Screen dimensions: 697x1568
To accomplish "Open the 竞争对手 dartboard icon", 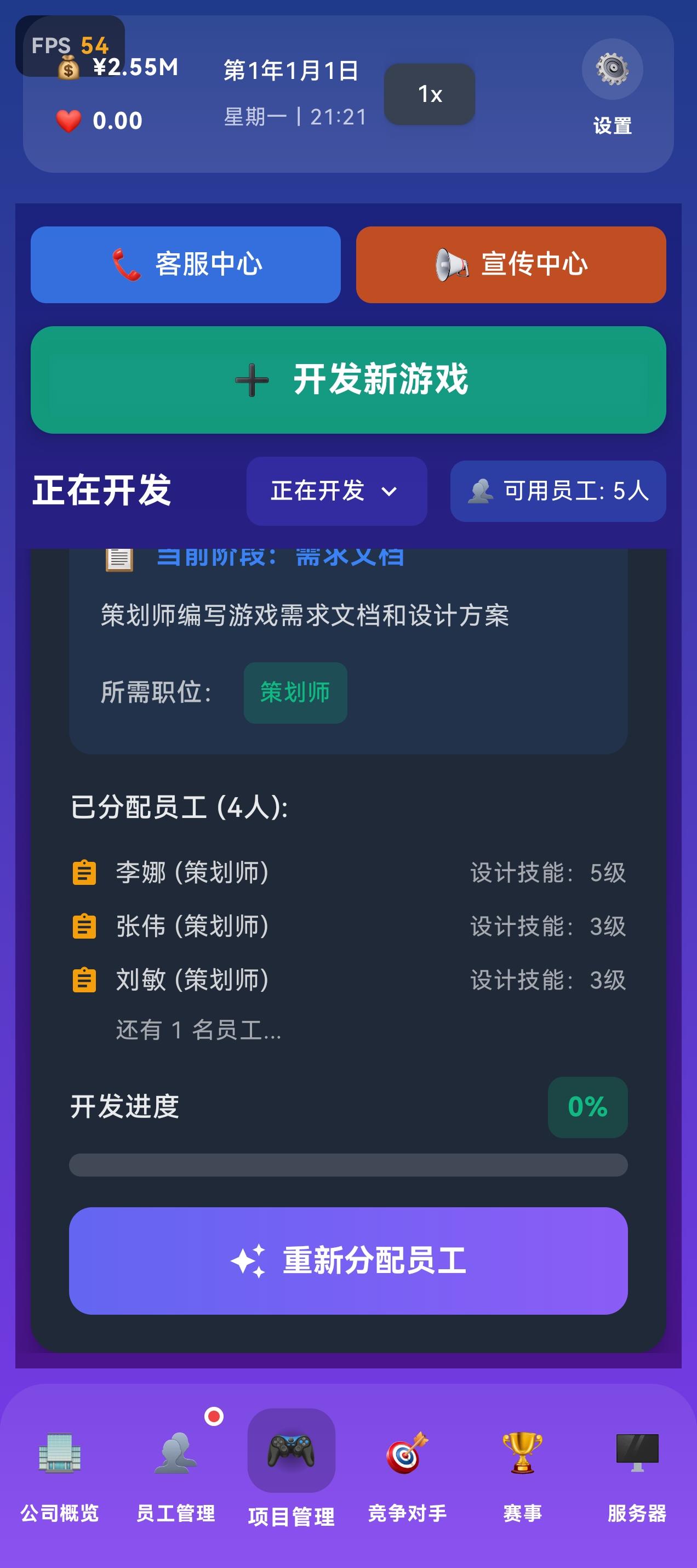I will (406, 1455).
